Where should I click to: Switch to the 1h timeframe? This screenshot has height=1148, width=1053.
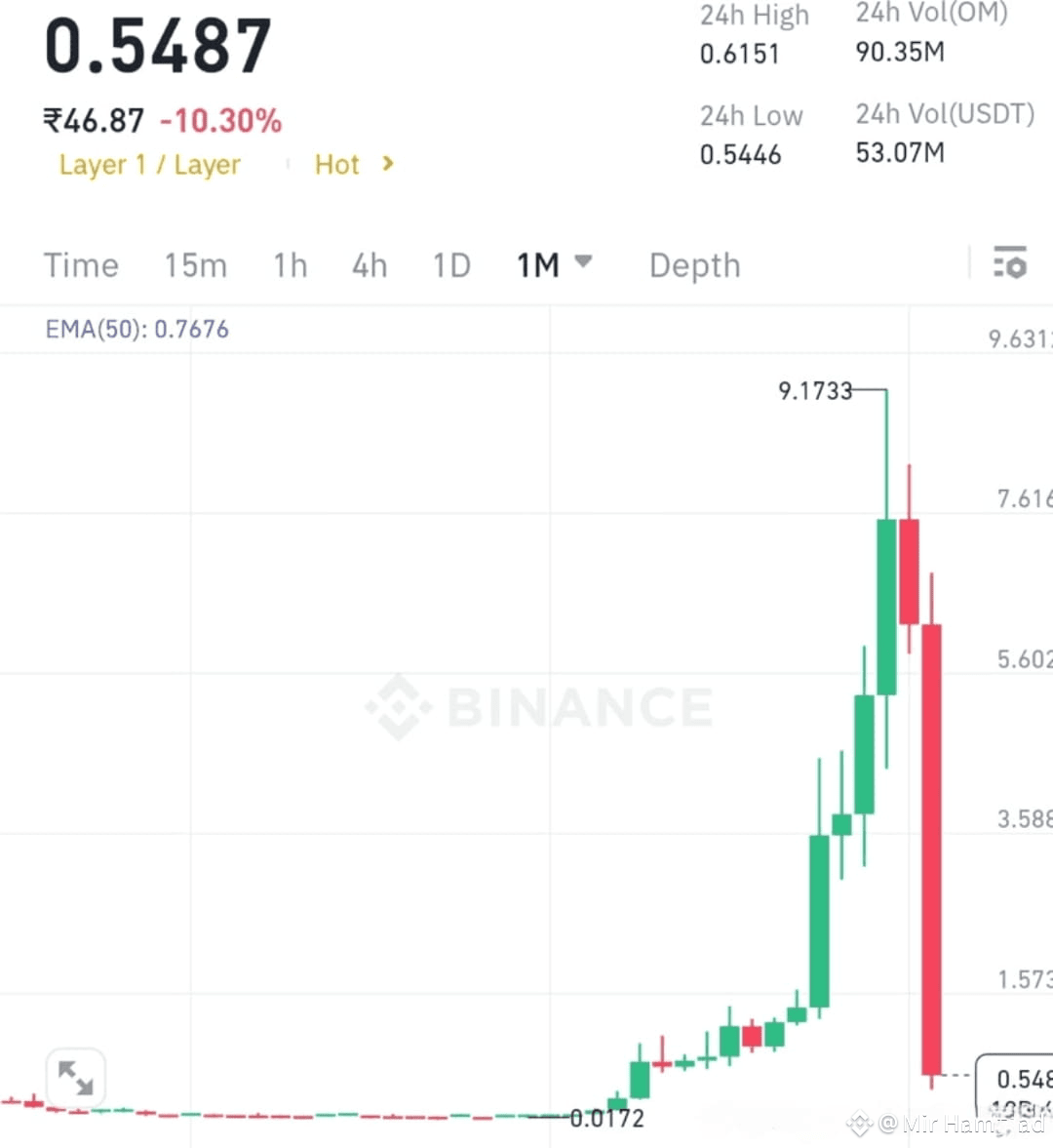pyautogui.click(x=290, y=264)
